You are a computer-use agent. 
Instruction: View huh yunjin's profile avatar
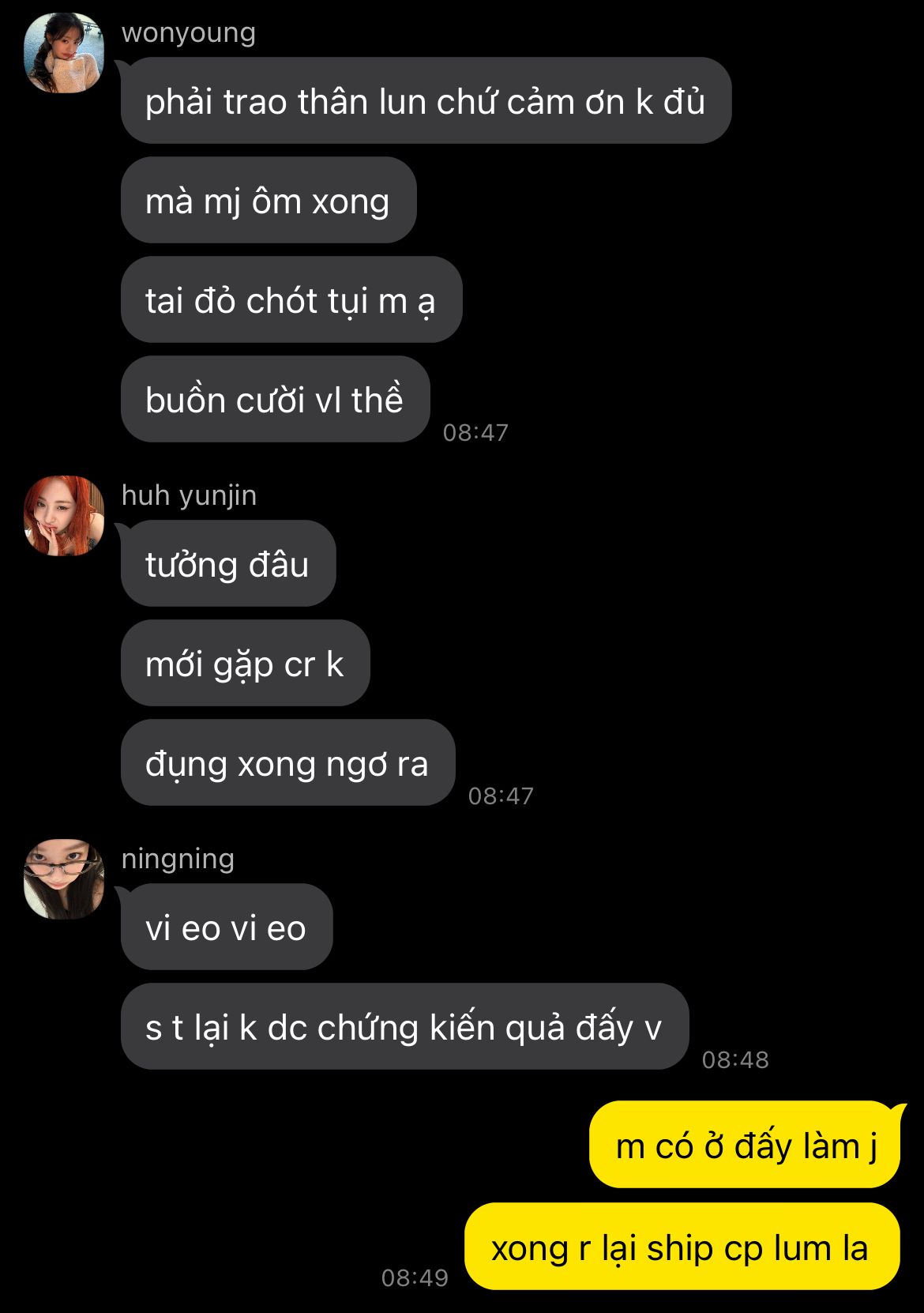click(64, 516)
